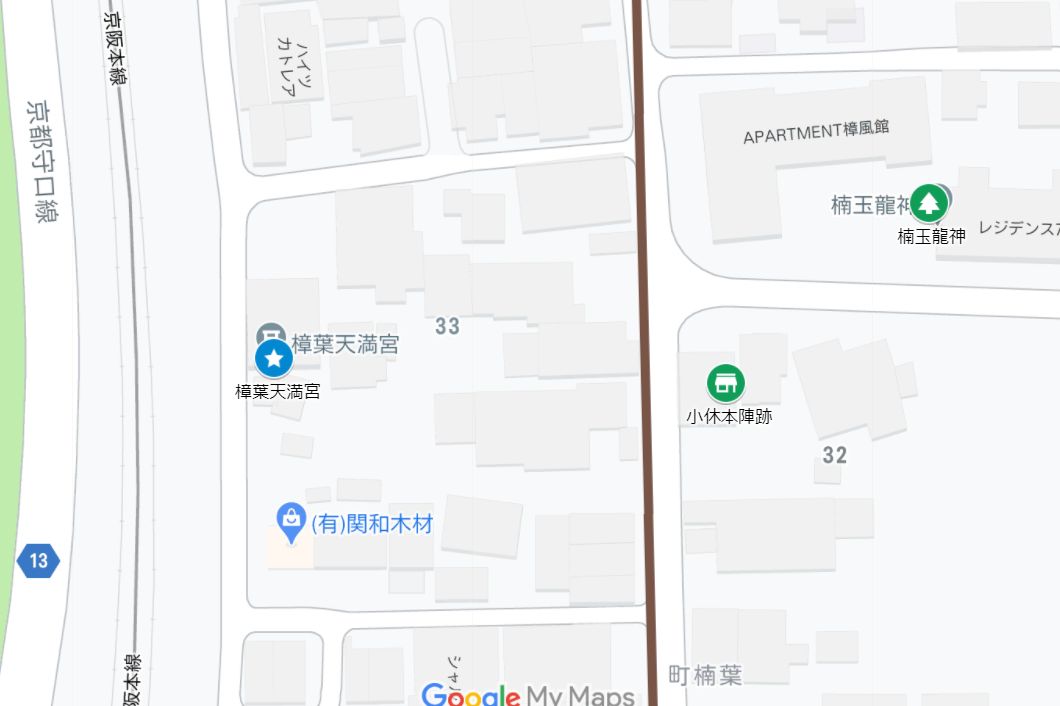Screen dimensions: 1060x706
Task: Select the green shop marker 小休本陣跡
Action: pos(725,383)
